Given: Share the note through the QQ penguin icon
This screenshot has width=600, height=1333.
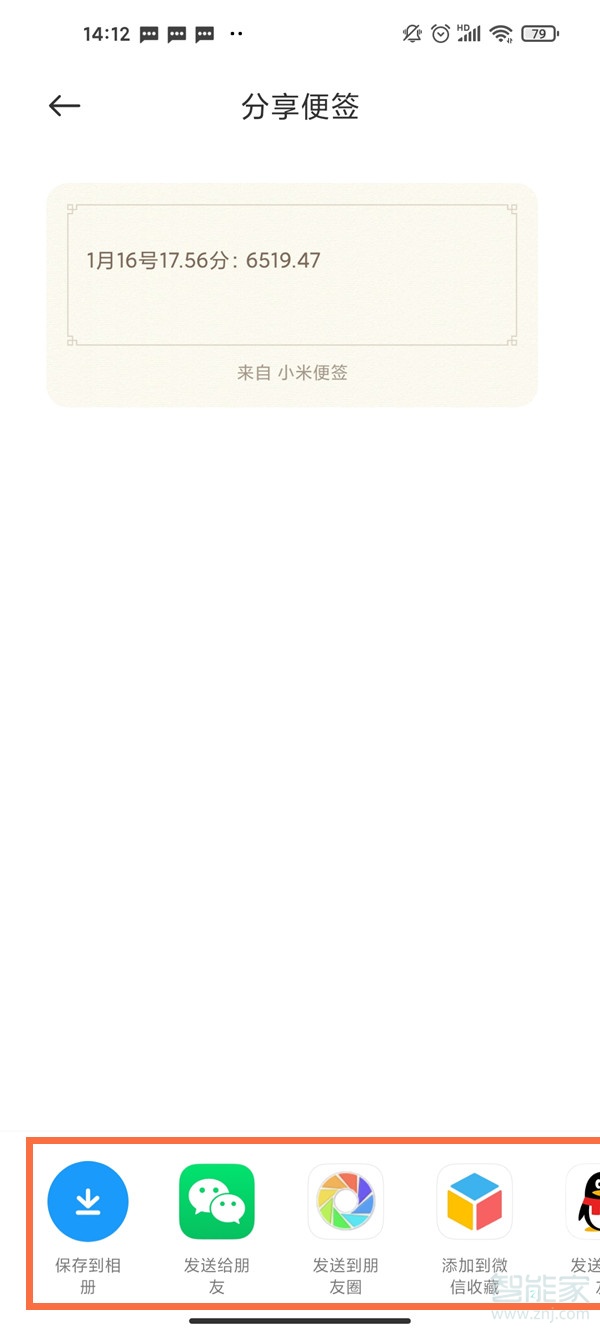Looking at the screenshot, I should pyautogui.click(x=585, y=1202).
